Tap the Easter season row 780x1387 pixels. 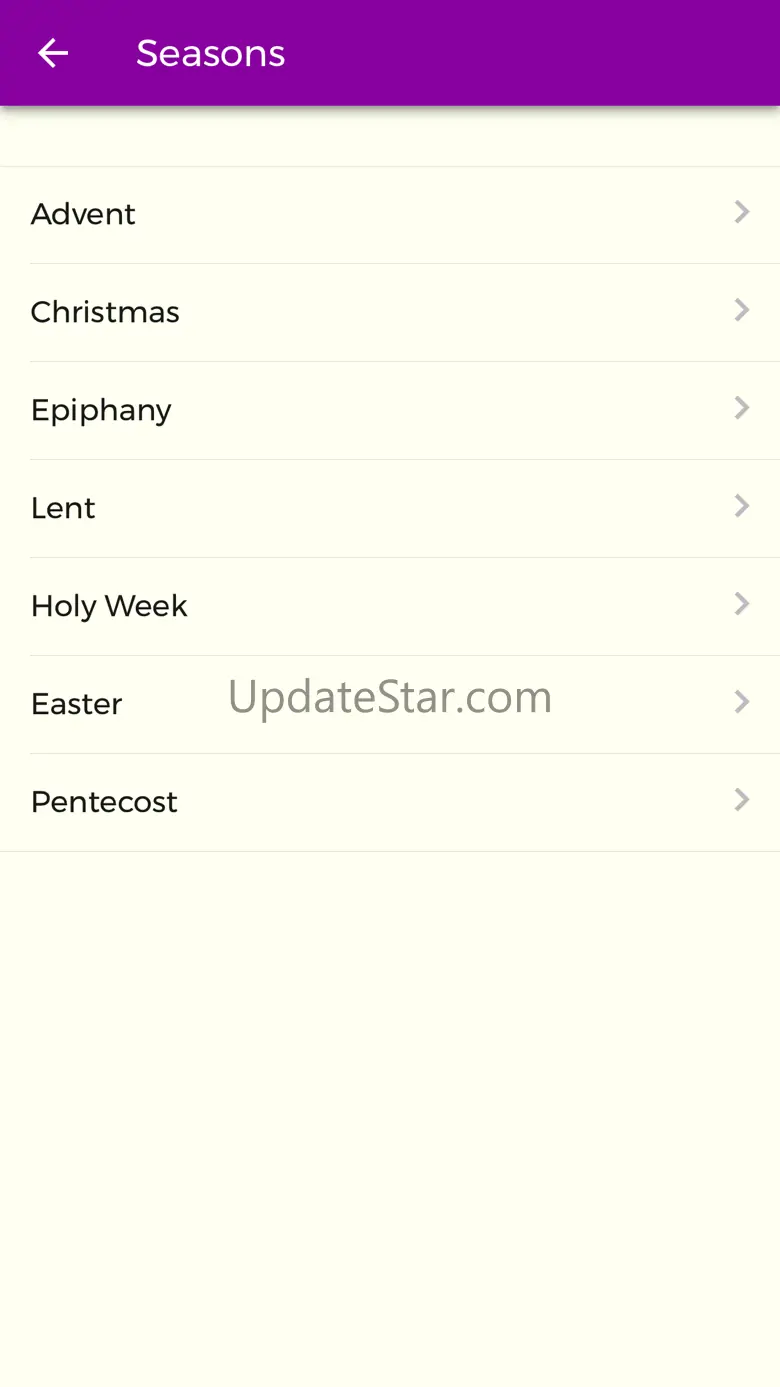[x=390, y=704]
